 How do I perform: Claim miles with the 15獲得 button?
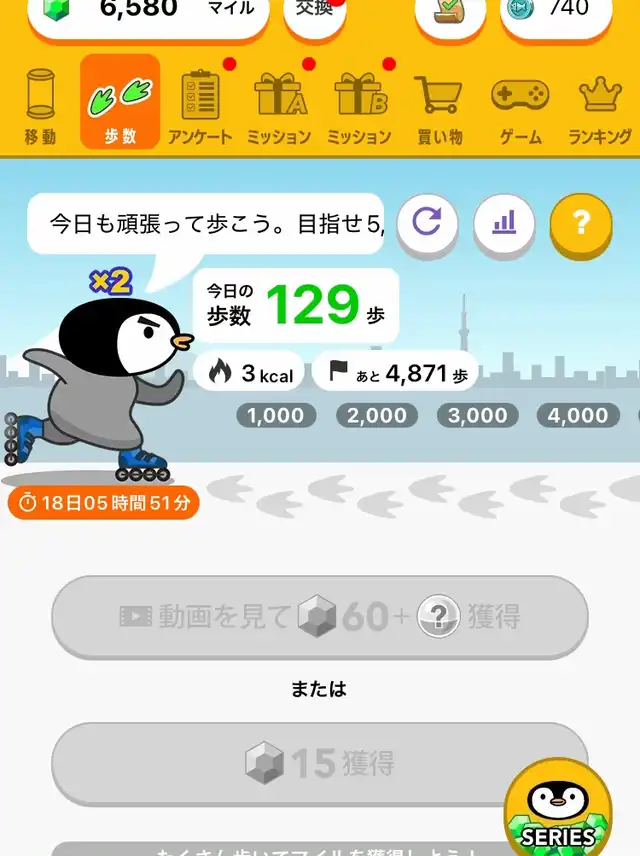320,764
